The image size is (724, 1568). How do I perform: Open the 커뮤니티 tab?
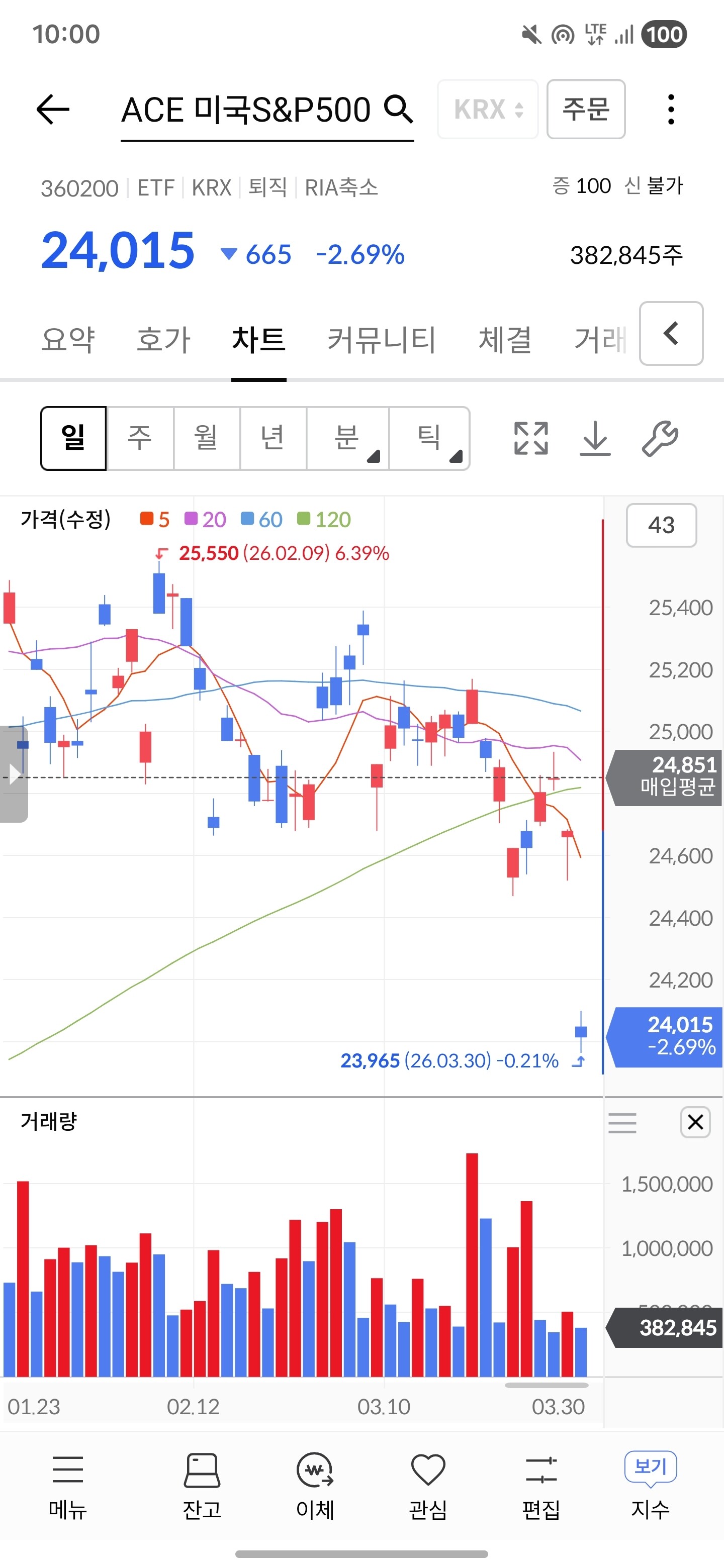point(382,340)
